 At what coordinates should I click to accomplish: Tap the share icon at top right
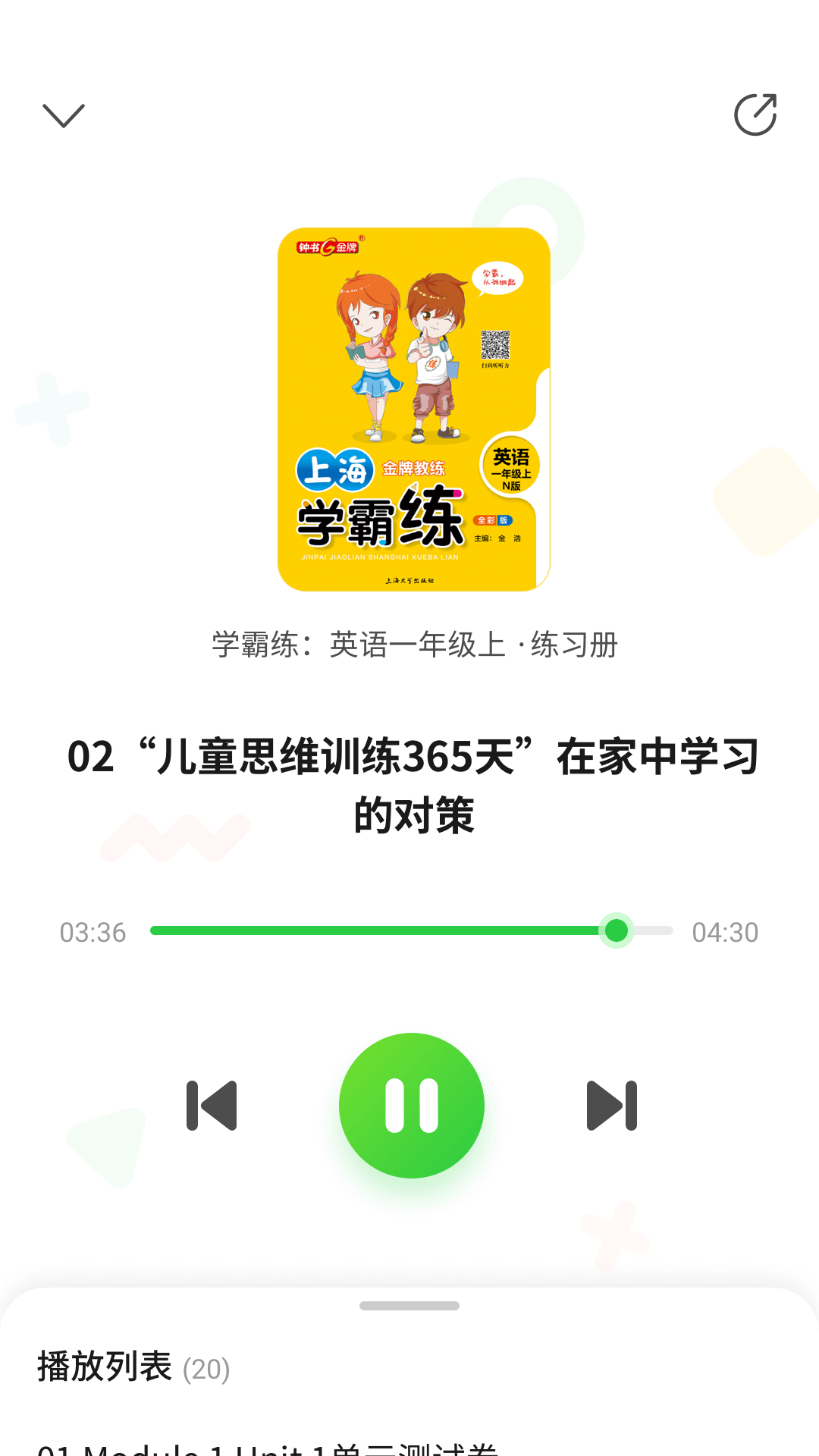pos(756,115)
